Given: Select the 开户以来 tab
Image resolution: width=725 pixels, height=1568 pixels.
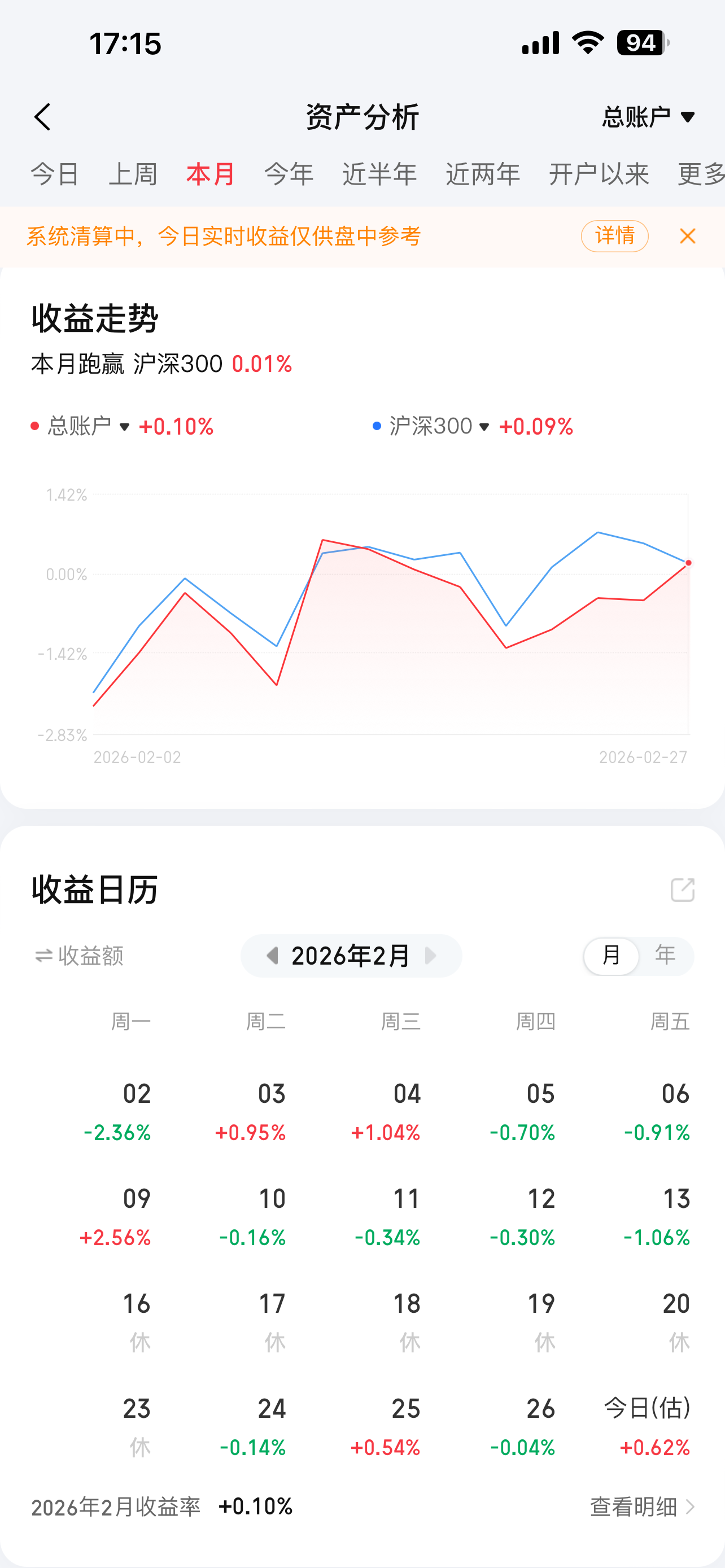Looking at the screenshot, I should point(599,175).
